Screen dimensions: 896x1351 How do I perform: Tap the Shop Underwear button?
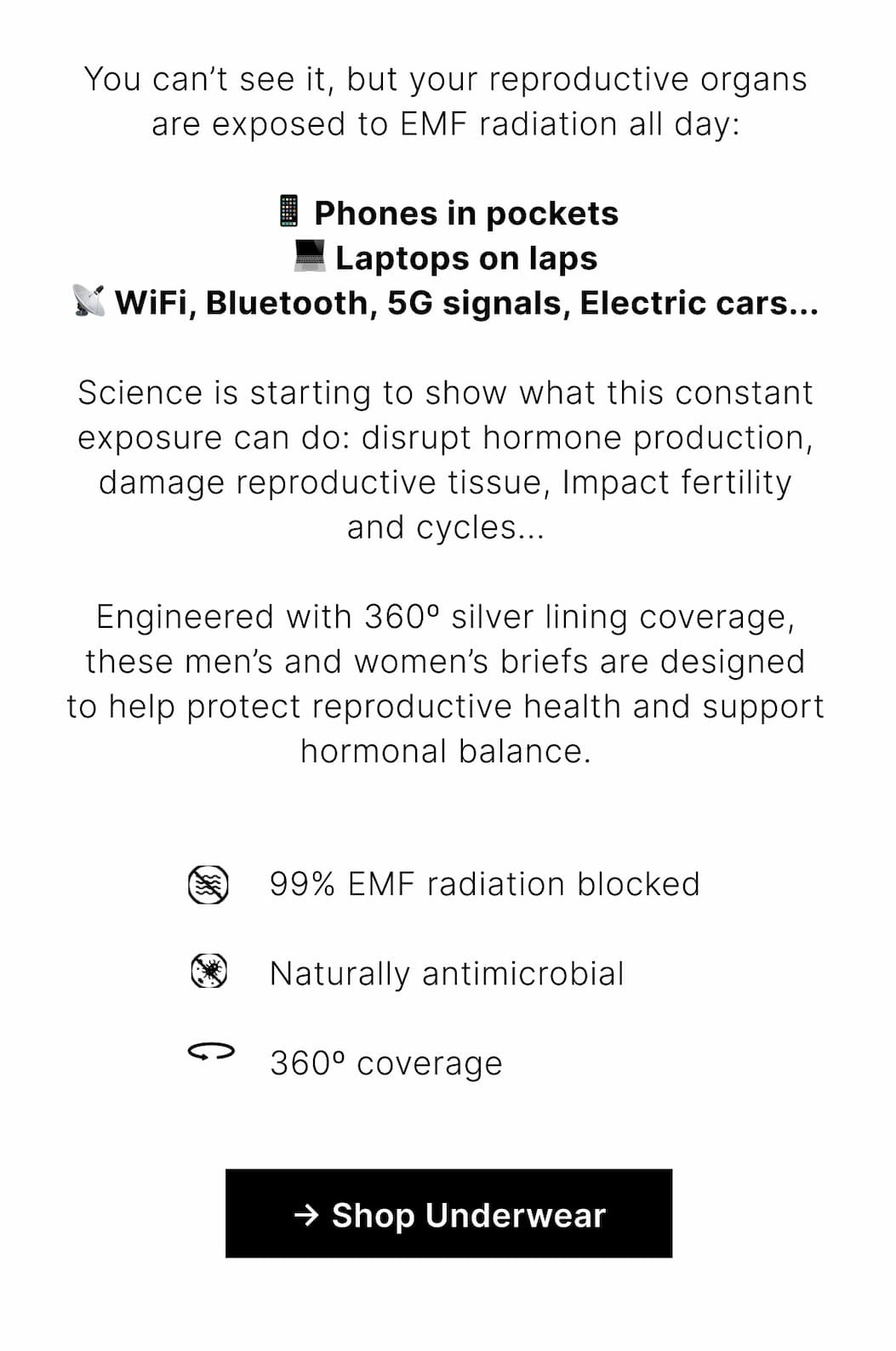tap(448, 1213)
